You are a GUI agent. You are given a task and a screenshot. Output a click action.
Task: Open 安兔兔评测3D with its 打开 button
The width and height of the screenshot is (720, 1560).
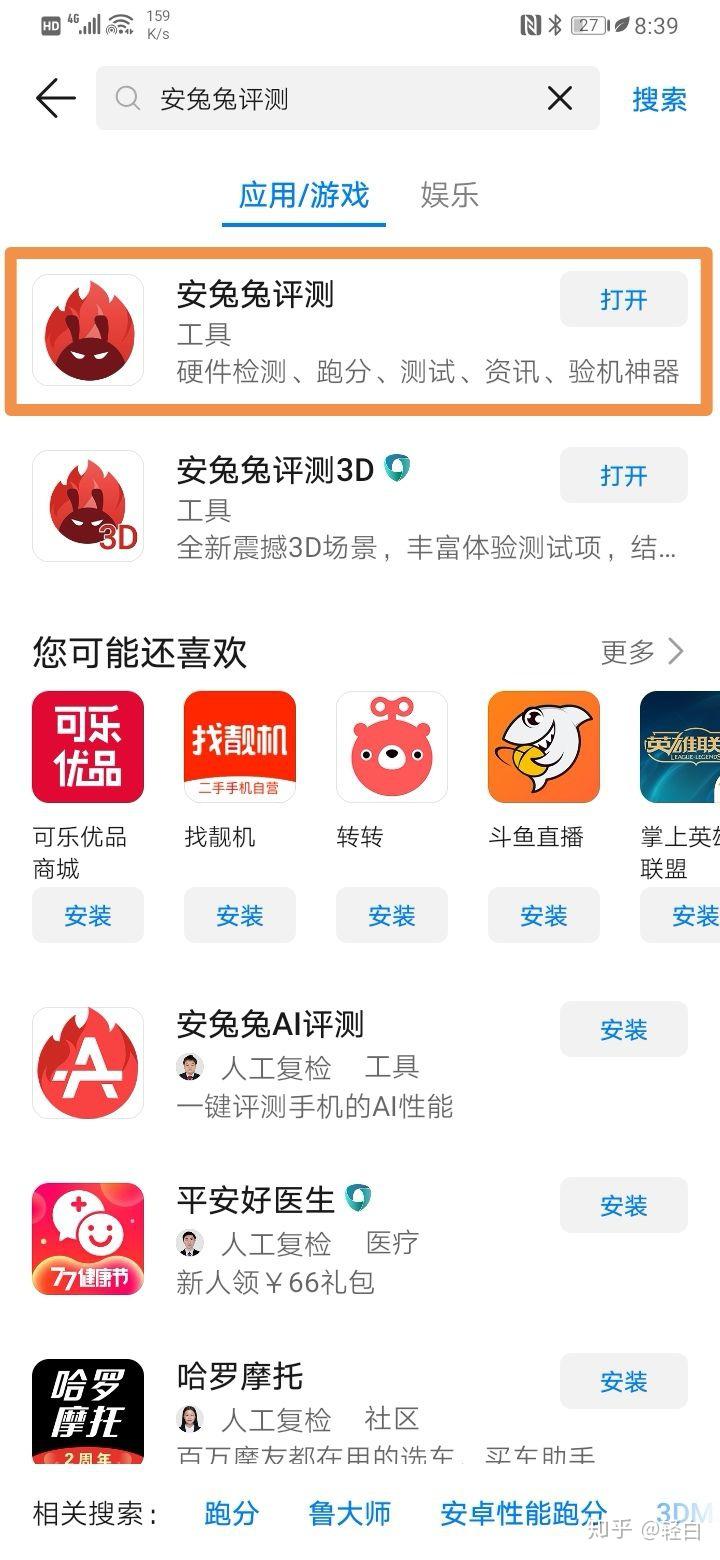(x=624, y=475)
